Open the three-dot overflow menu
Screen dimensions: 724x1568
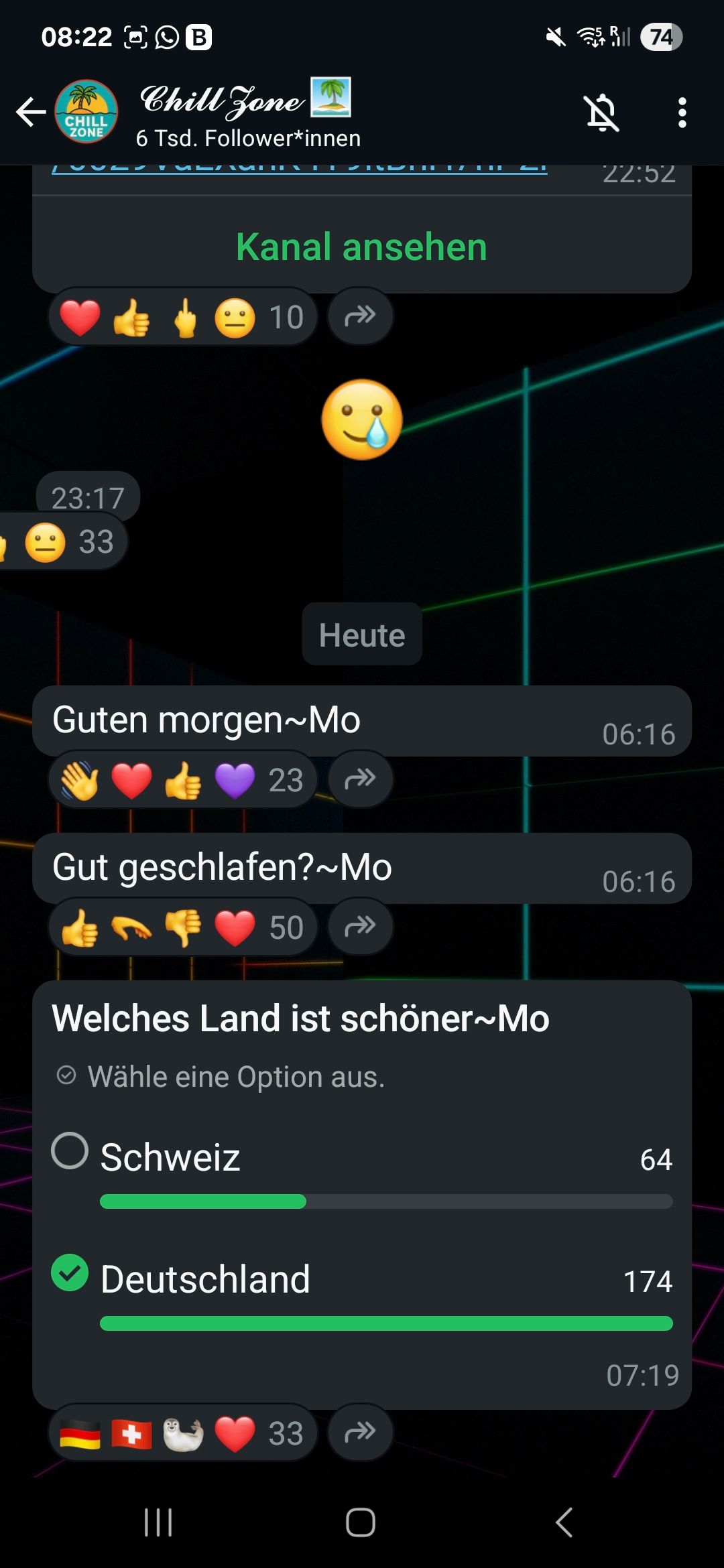(x=682, y=113)
